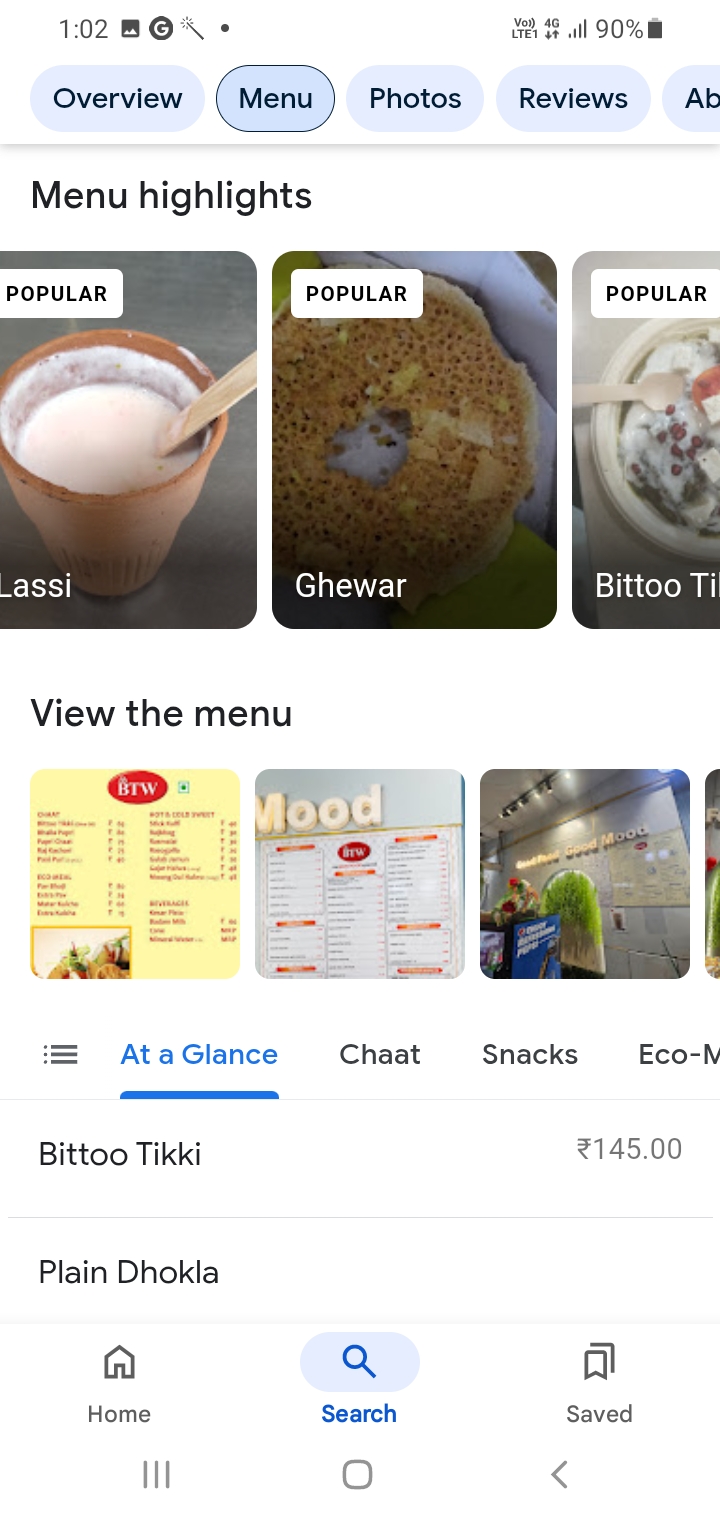Open the Bittoo Tikki highlight photo
The width and height of the screenshot is (720, 1520).
coord(647,440)
